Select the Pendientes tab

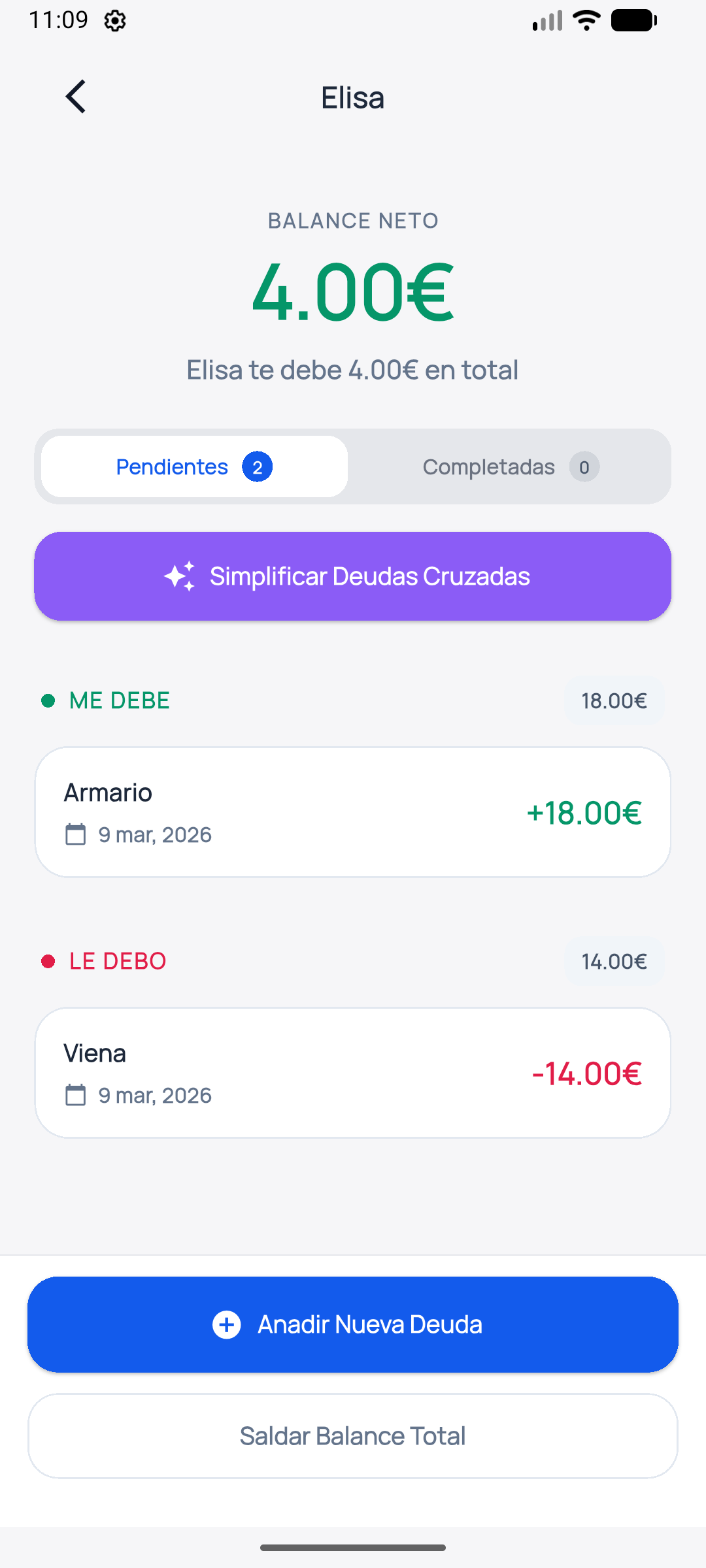click(x=172, y=466)
